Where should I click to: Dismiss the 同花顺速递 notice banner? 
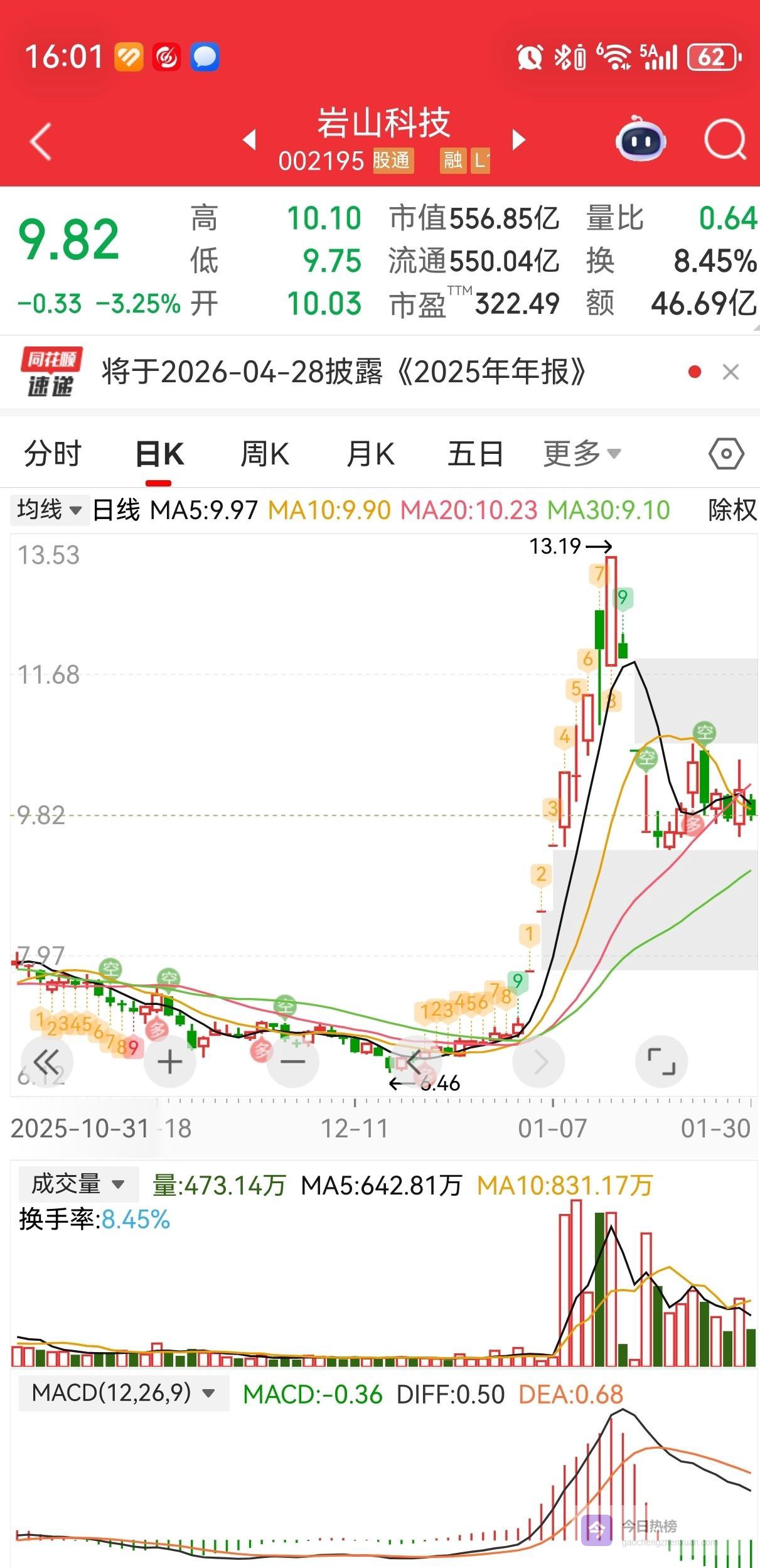pos(731,372)
